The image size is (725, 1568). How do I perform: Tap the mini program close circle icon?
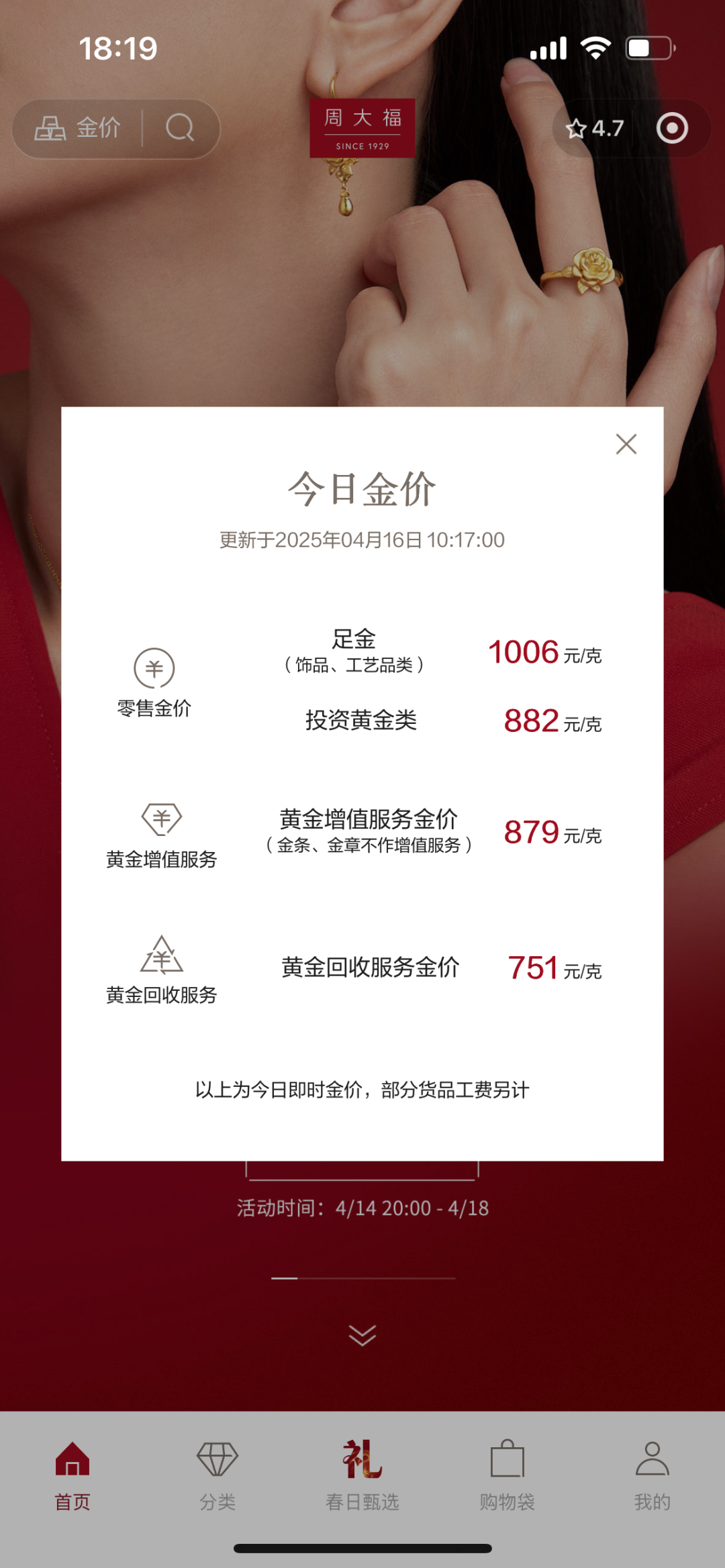pos(672,128)
